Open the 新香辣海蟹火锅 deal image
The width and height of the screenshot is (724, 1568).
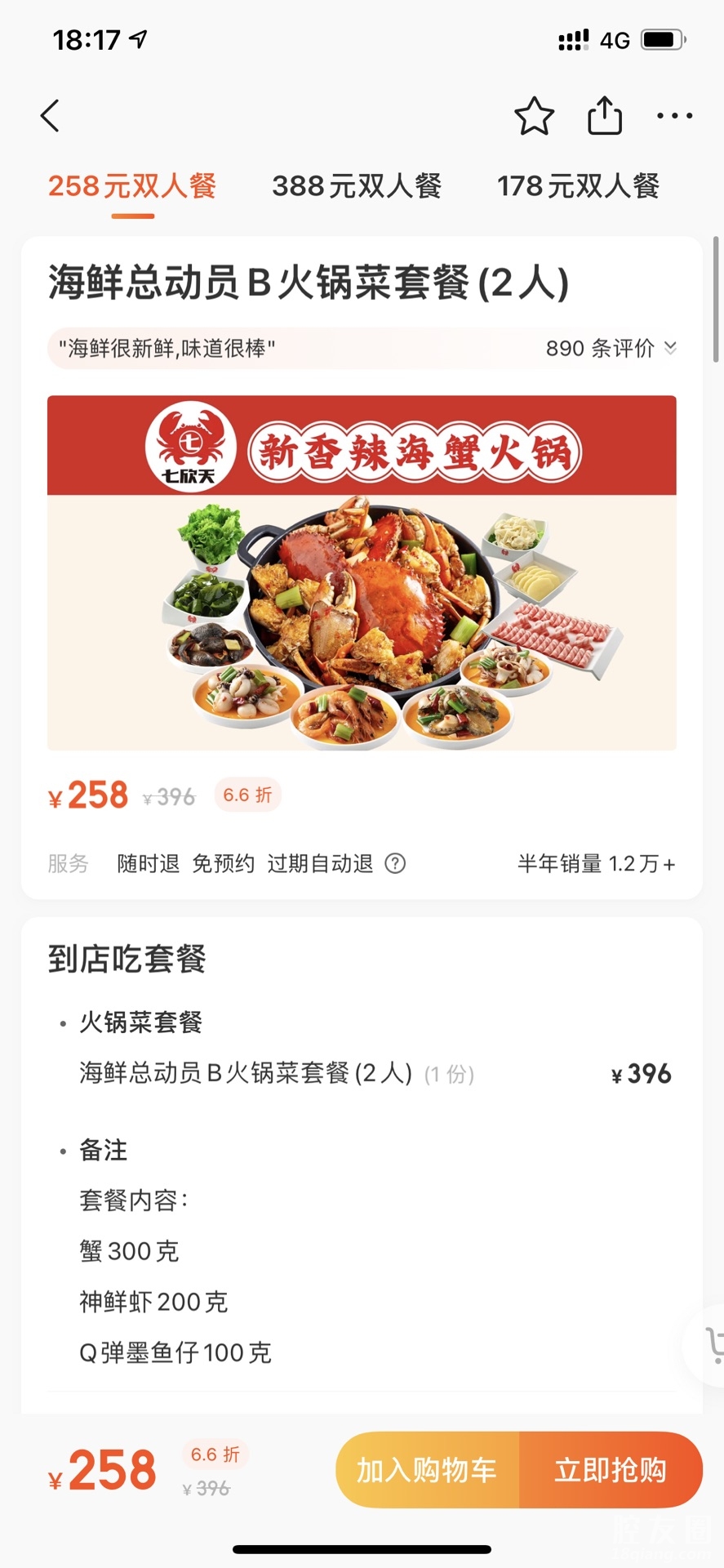tap(362, 572)
